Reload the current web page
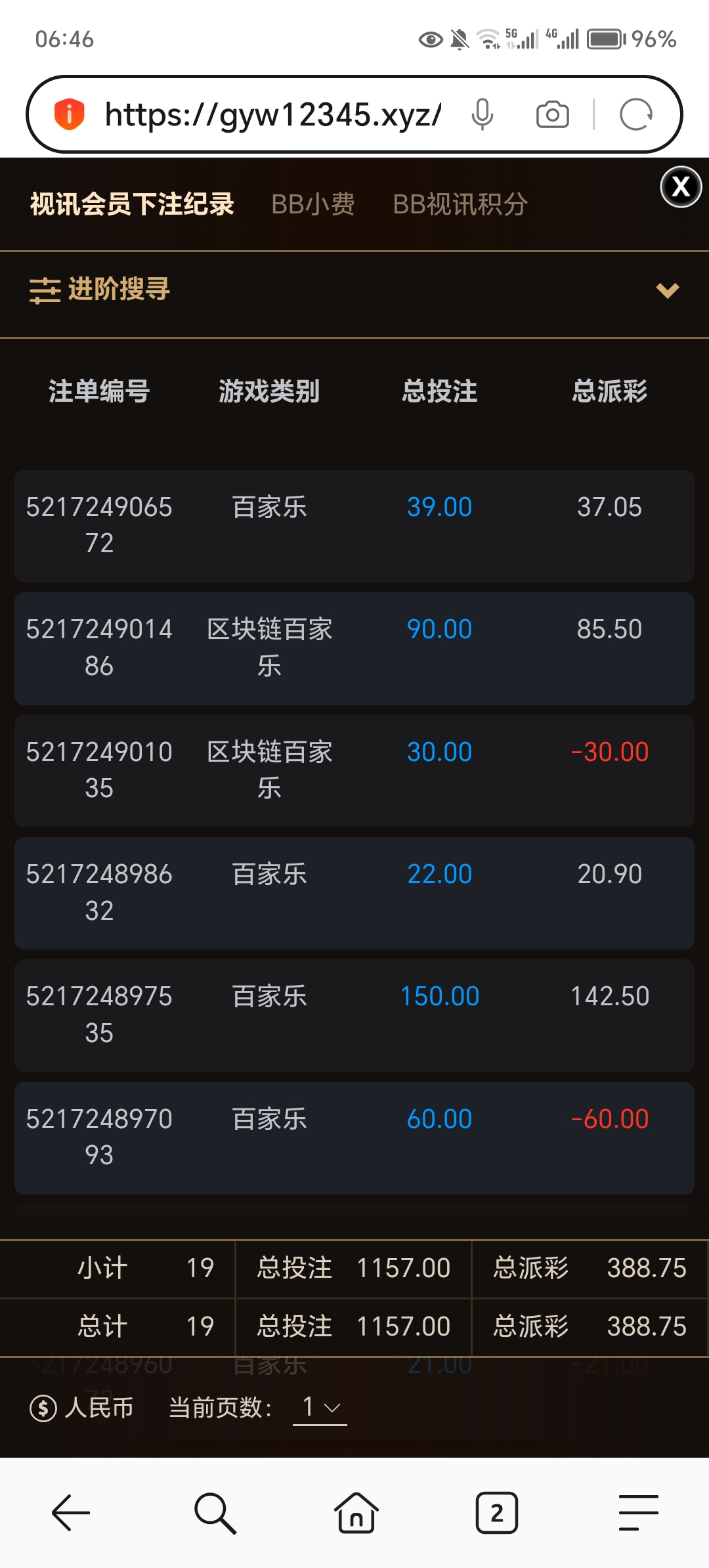The height and width of the screenshot is (1568, 709). click(635, 115)
